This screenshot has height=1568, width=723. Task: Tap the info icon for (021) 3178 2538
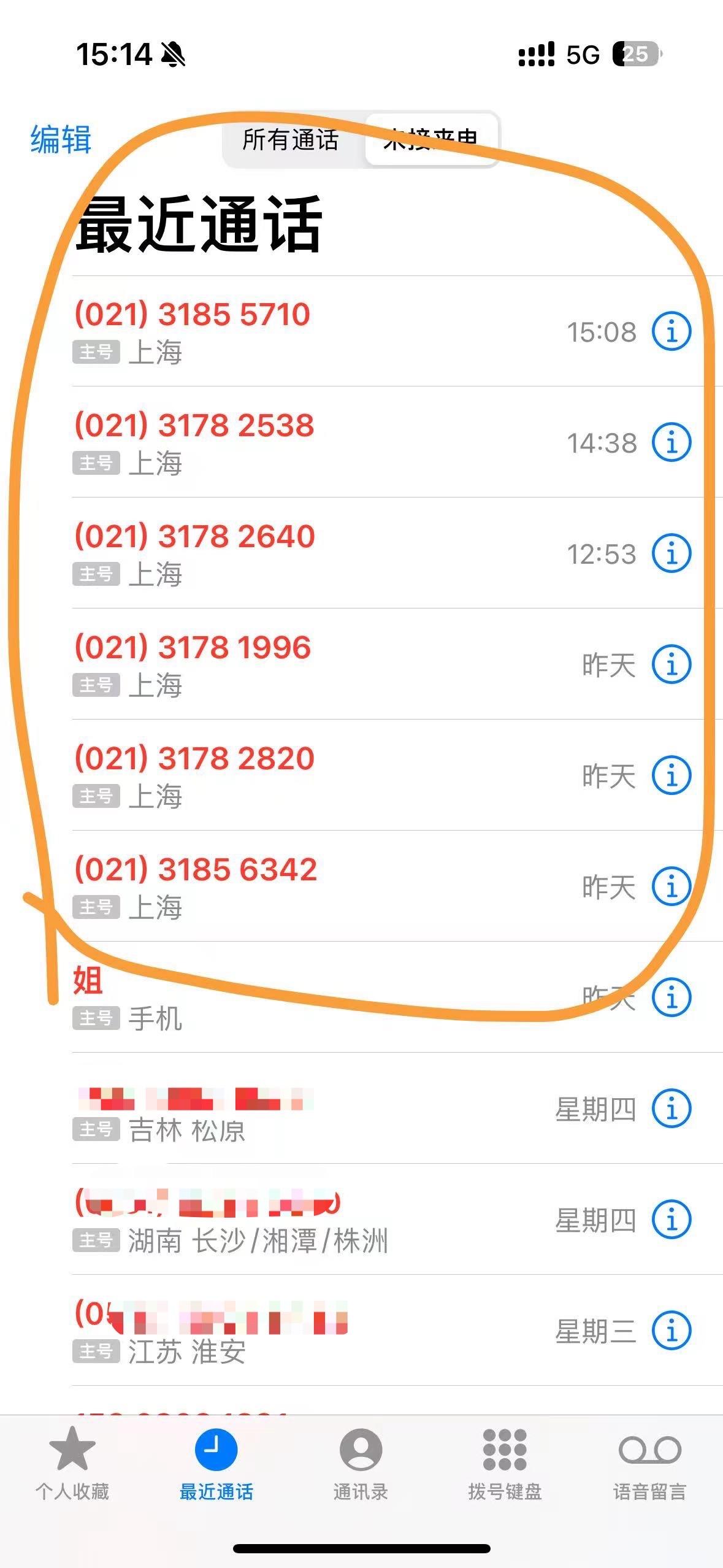[x=673, y=442]
